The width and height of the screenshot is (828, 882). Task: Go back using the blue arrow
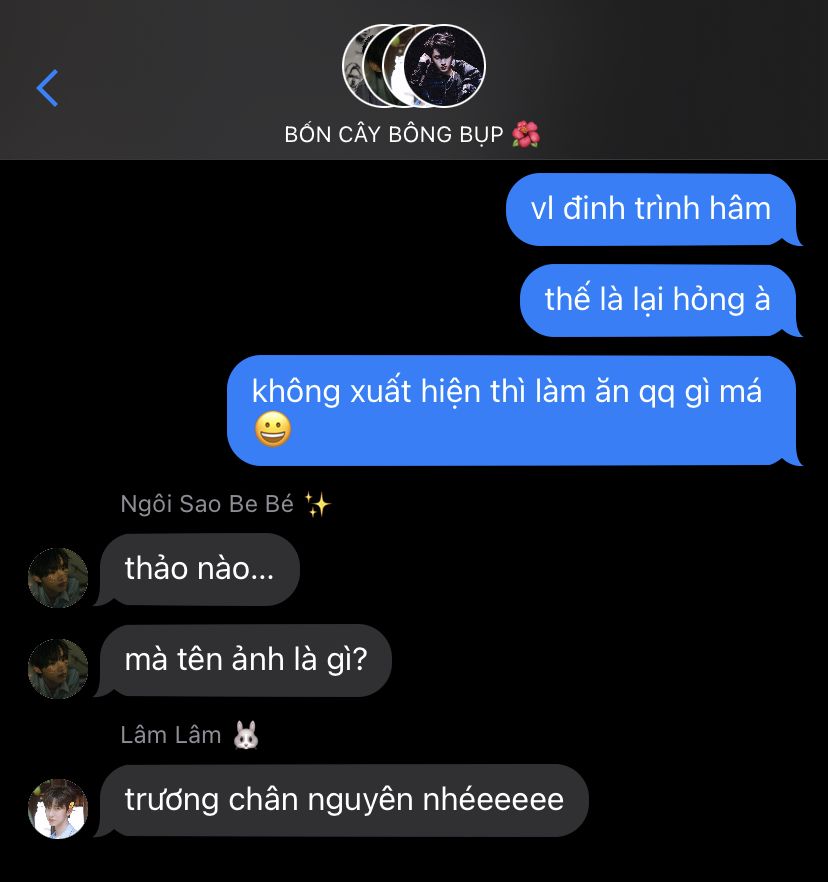click(47, 88)
